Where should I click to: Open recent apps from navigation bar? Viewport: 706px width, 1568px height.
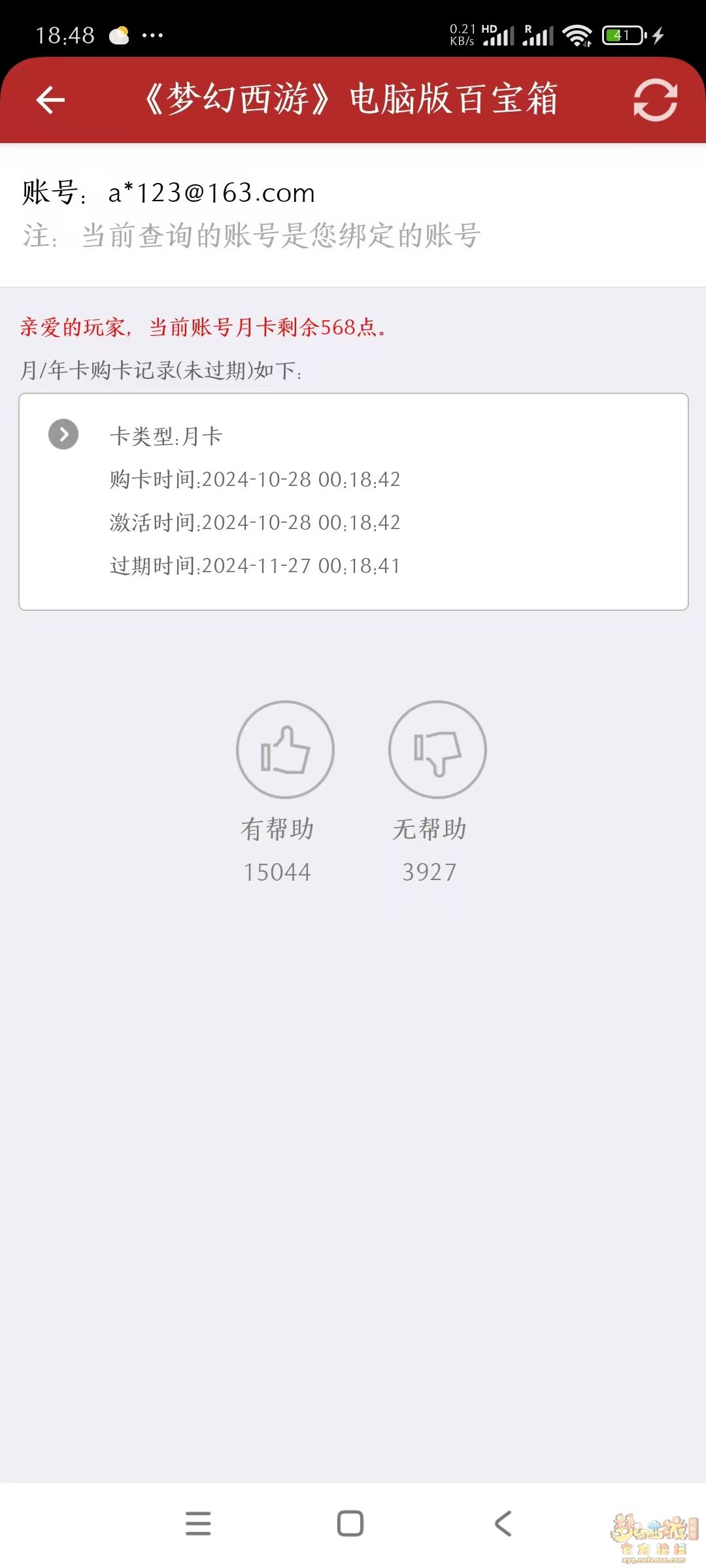(198, 1524)
